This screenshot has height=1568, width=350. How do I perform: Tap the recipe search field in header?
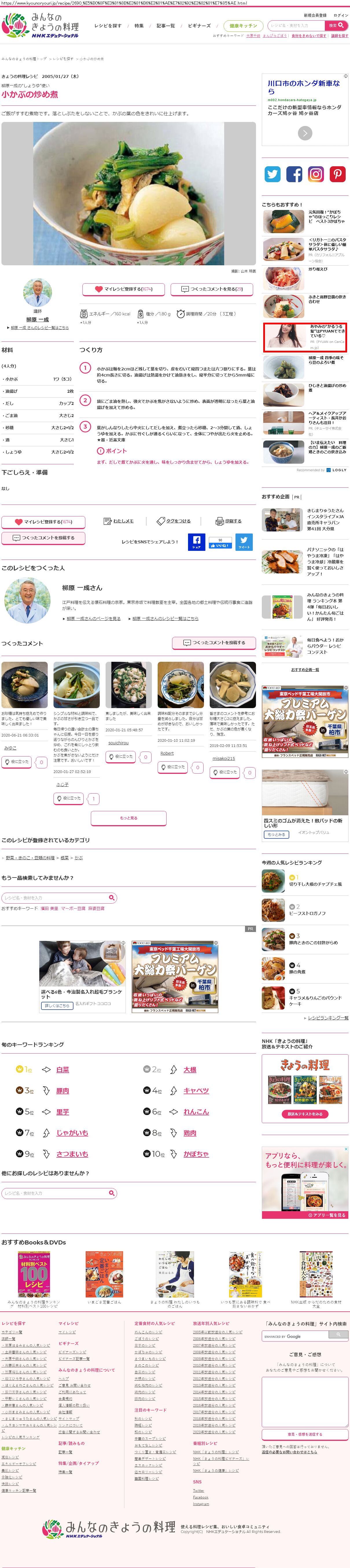click(x=296, y=25)
